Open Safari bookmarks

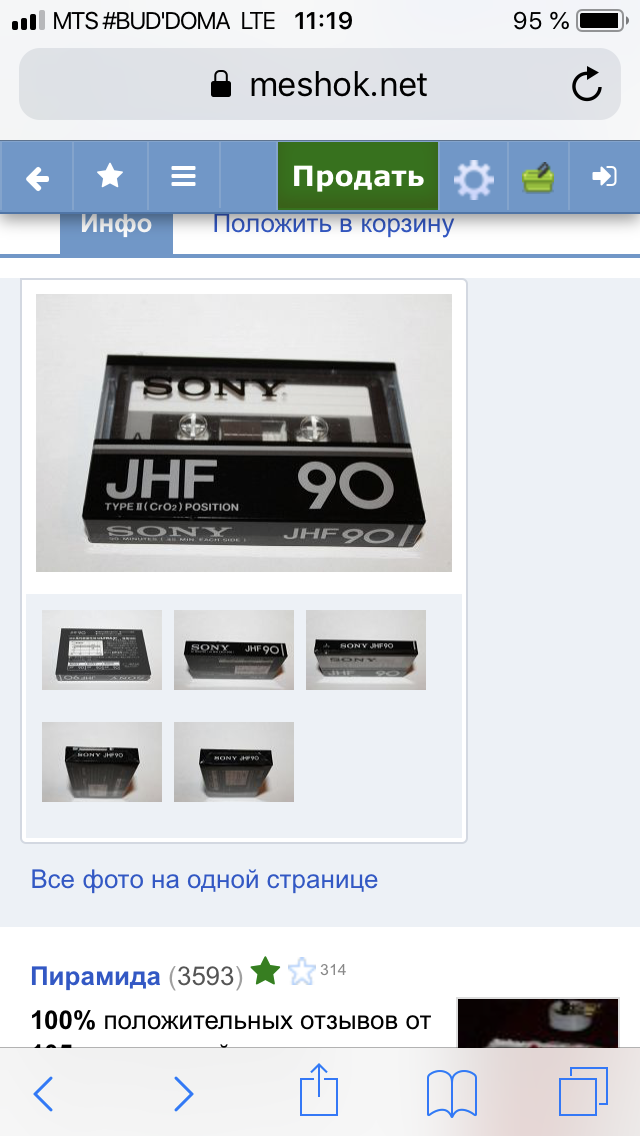[452, 1093]
